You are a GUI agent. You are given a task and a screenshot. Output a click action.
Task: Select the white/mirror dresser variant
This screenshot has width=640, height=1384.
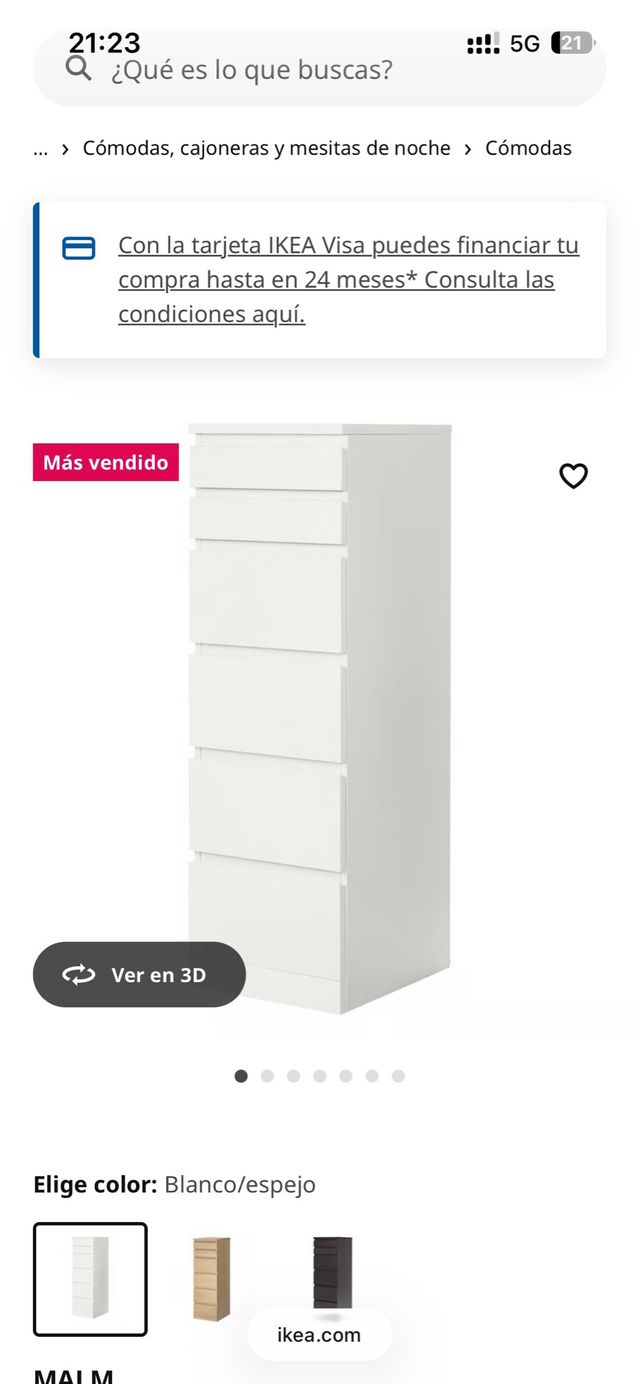[x=90, y=1279]
